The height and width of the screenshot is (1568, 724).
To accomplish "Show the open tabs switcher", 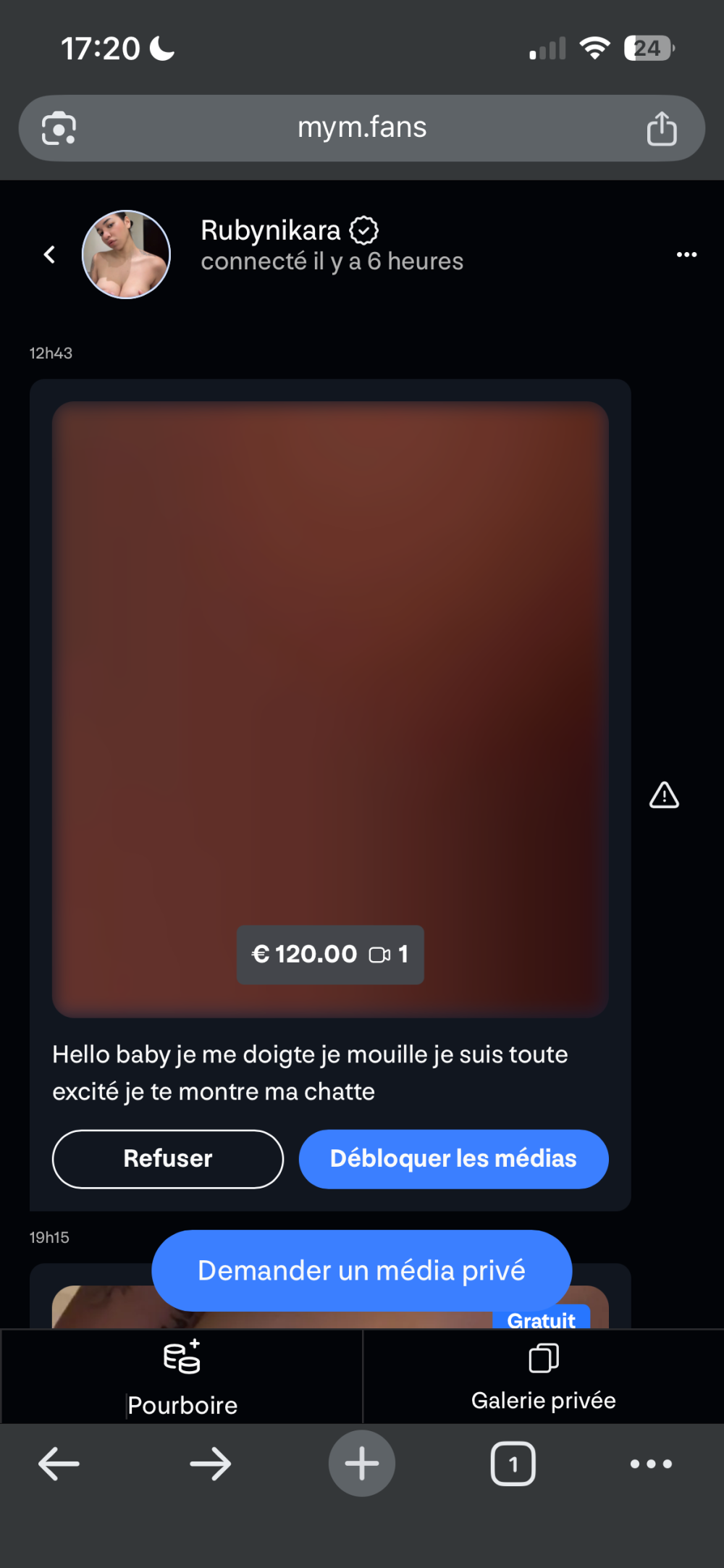I will click(513, 1464).
